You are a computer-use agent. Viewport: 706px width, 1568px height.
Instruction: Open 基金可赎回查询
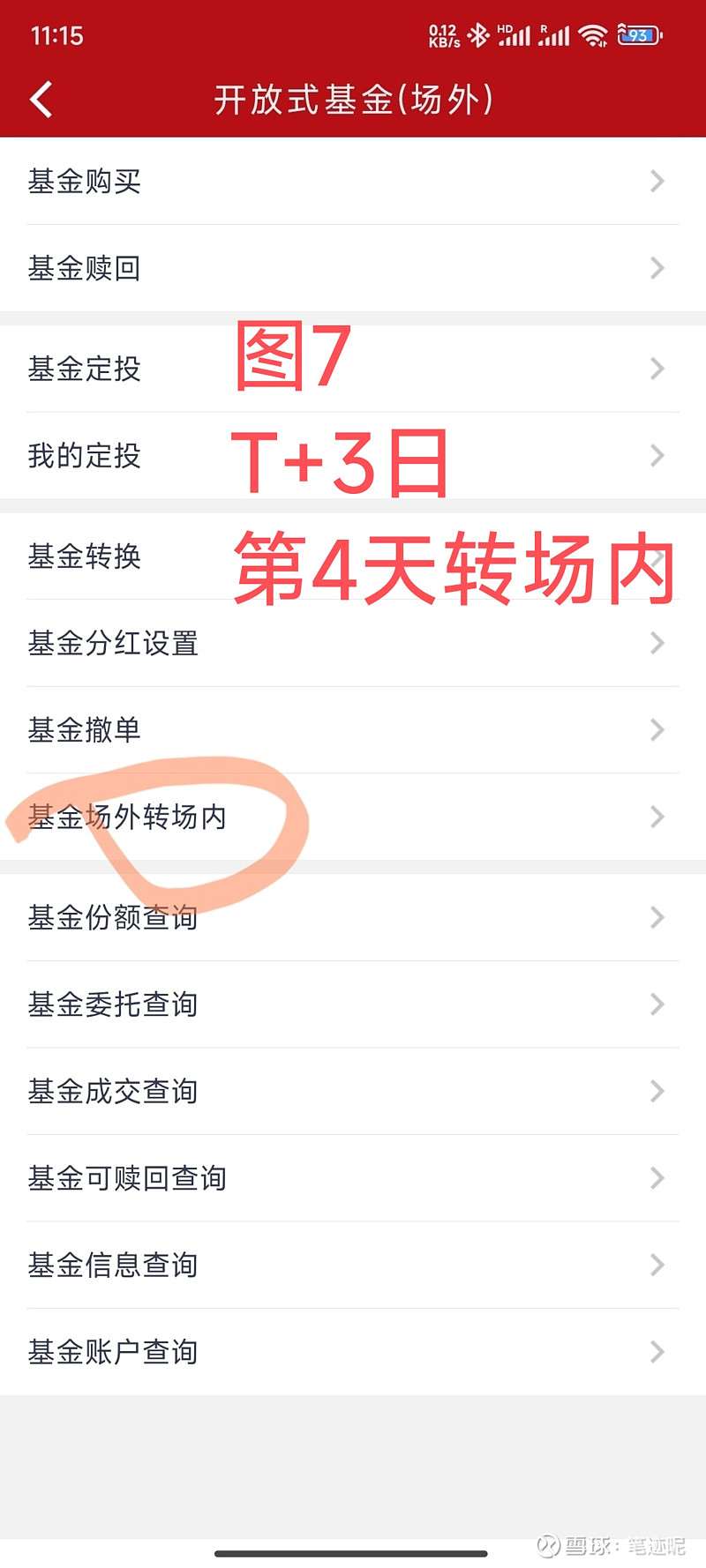353,1178
